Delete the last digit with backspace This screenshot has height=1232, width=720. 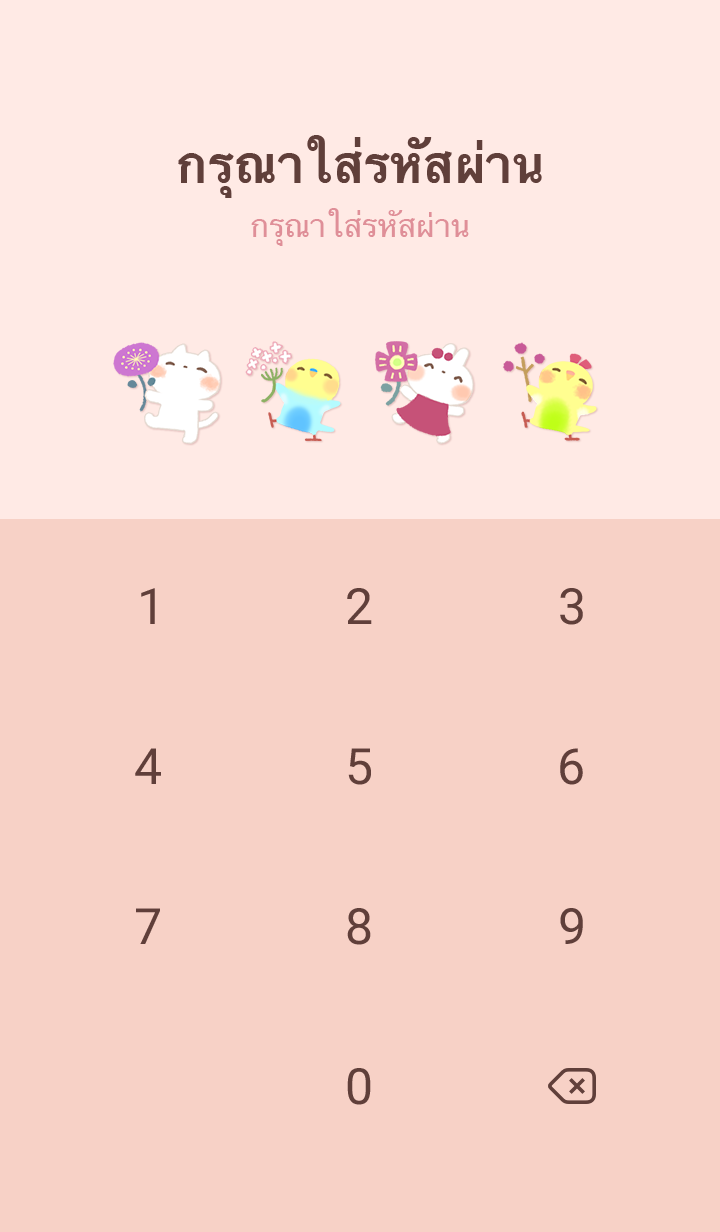click(x=572, y=1086)
